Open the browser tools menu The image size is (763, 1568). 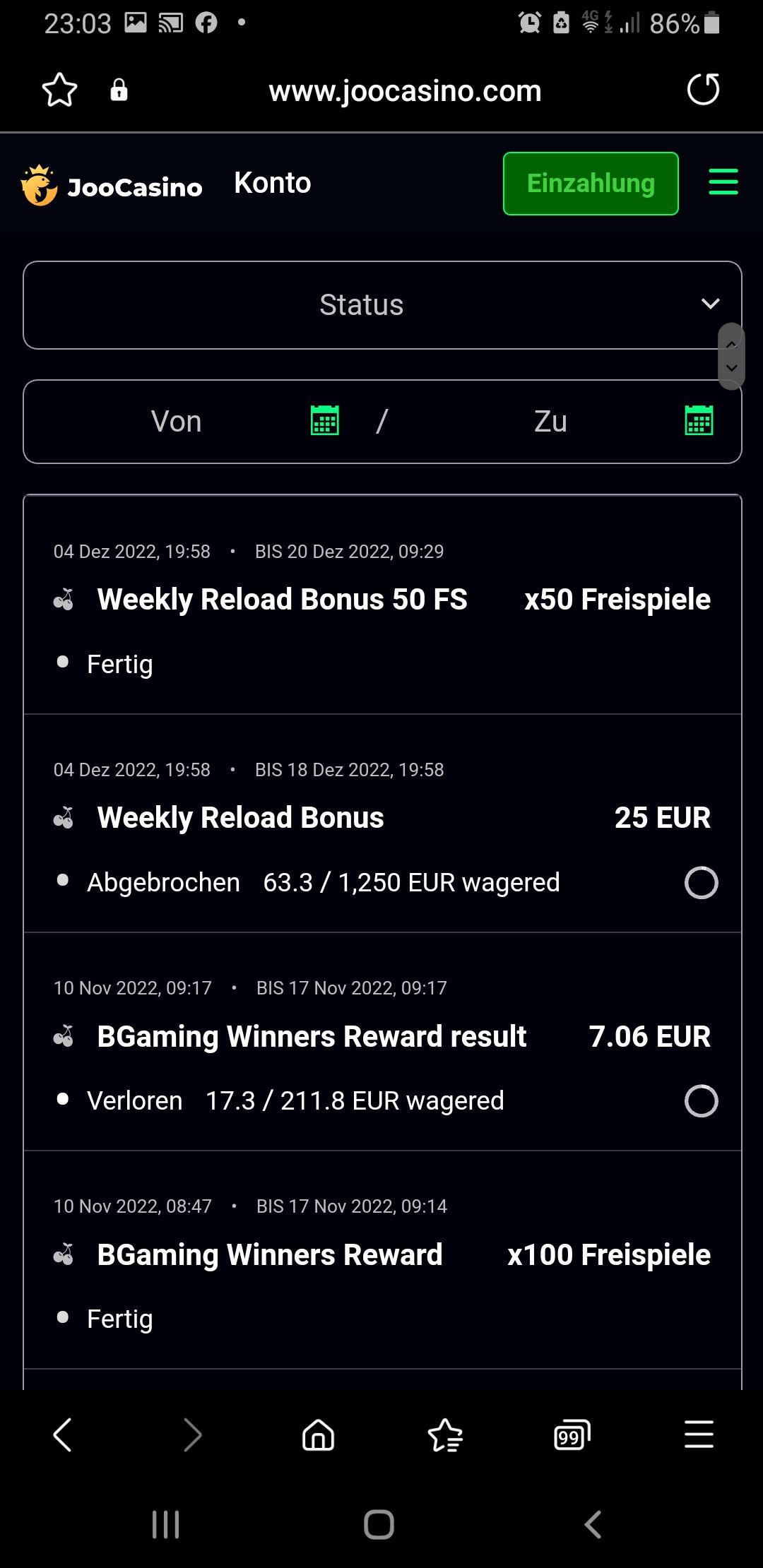point(699,1435)
